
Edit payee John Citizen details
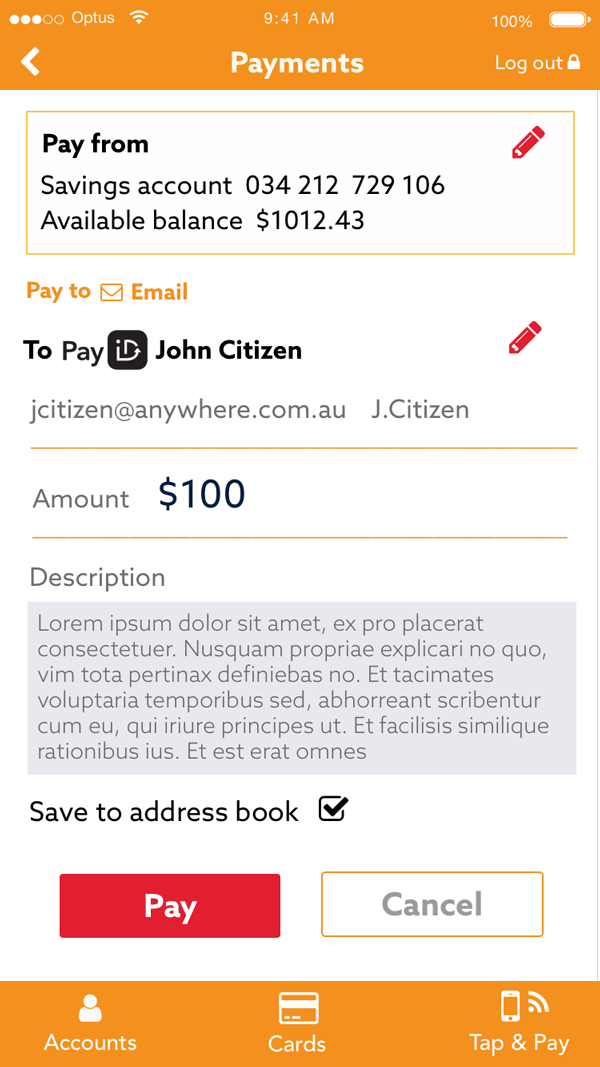pyautogui.click(x=525, y=338)
